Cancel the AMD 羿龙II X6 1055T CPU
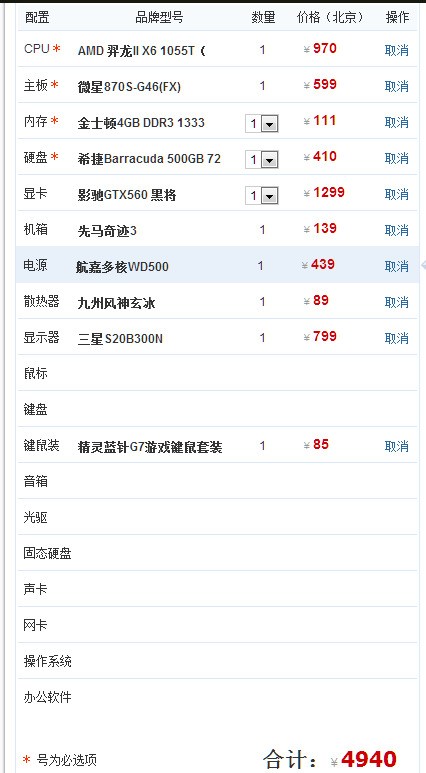426x773 pixels. click(x=396, y=50)
